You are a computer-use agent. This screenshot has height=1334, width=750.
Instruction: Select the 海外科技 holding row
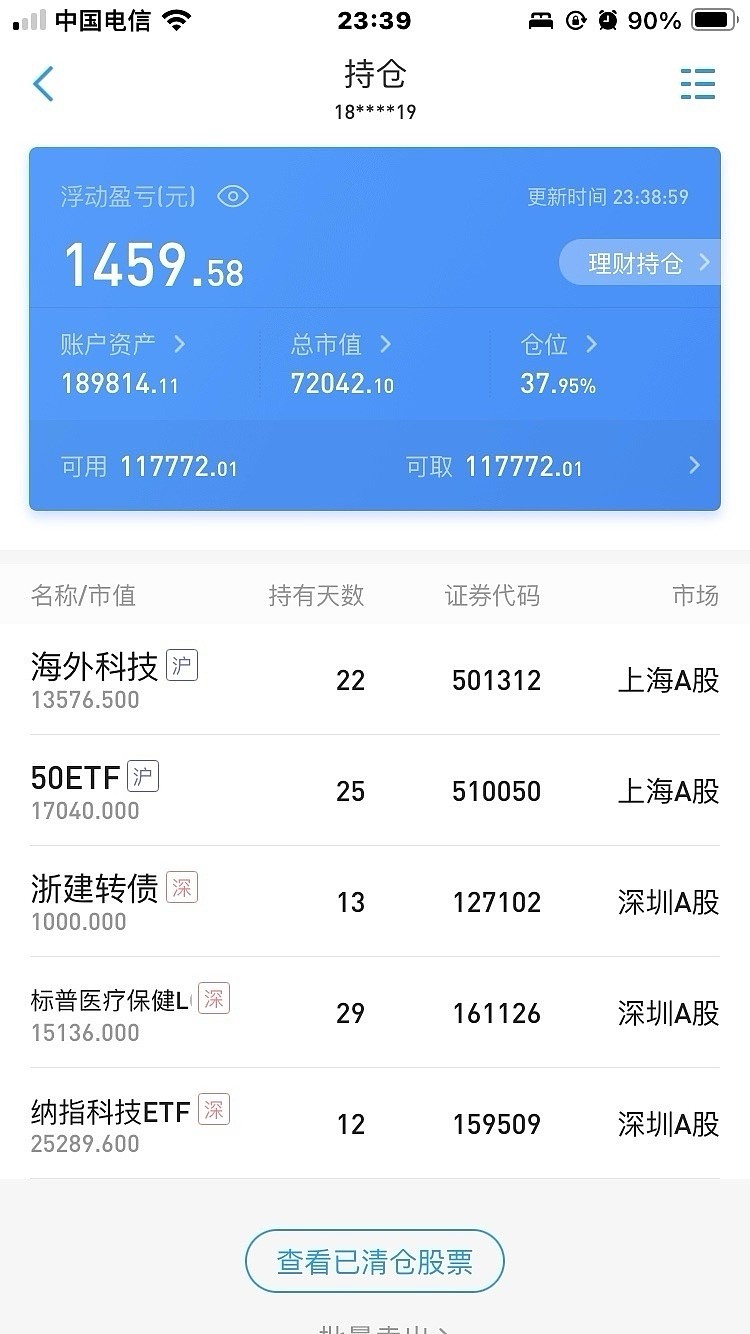tap(374, 680)
